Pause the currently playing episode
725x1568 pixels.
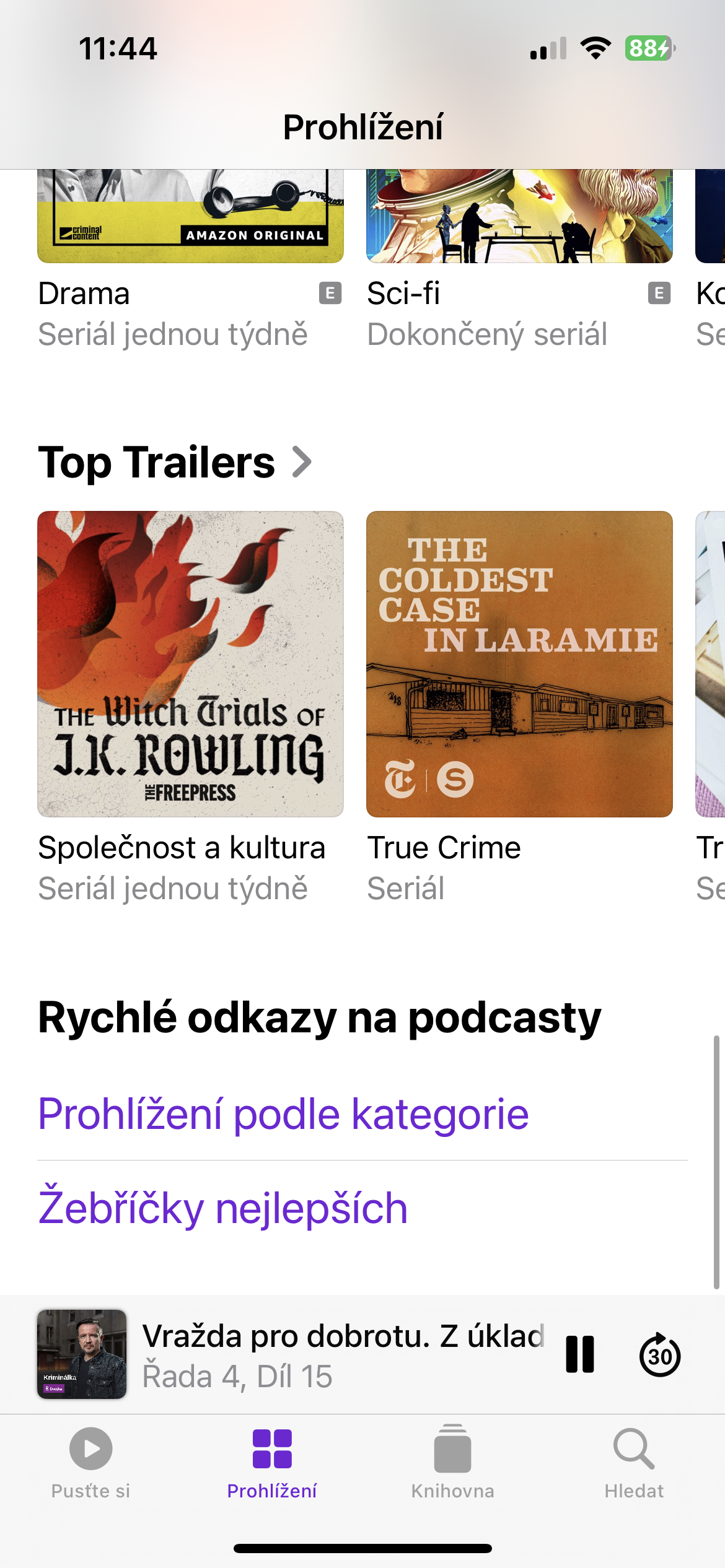click(579, 1354)
